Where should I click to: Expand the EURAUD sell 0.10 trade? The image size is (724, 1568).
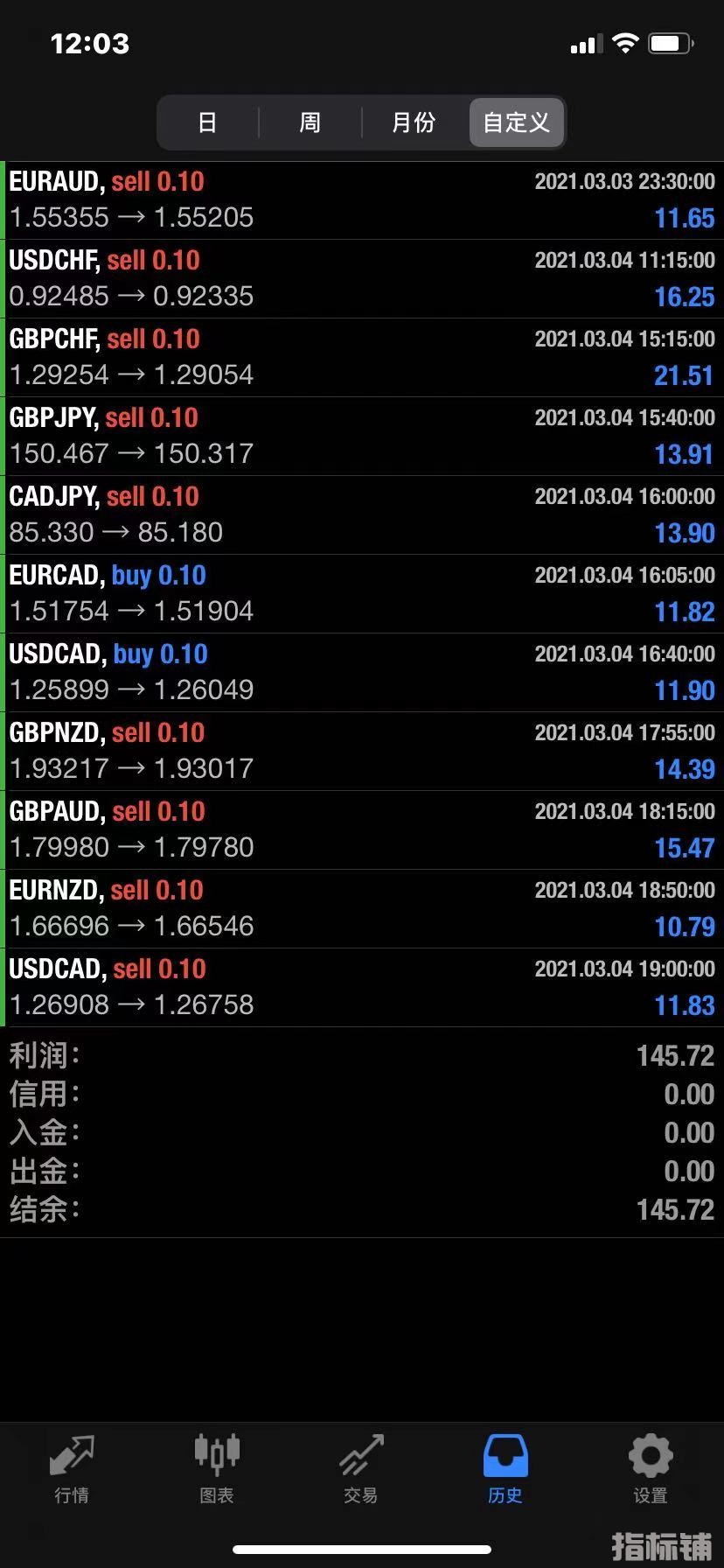pyautogui.click(x=362, y=200)
